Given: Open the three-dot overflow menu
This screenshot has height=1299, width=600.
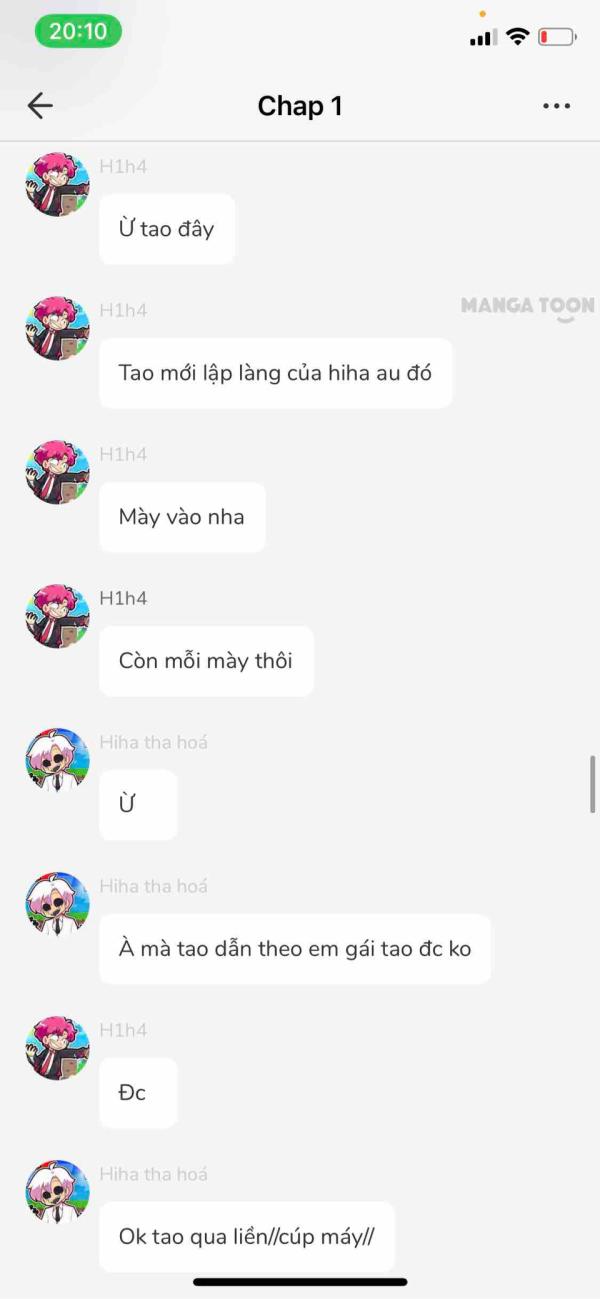Looking at the screenshot, I should [x=556, y=106].
